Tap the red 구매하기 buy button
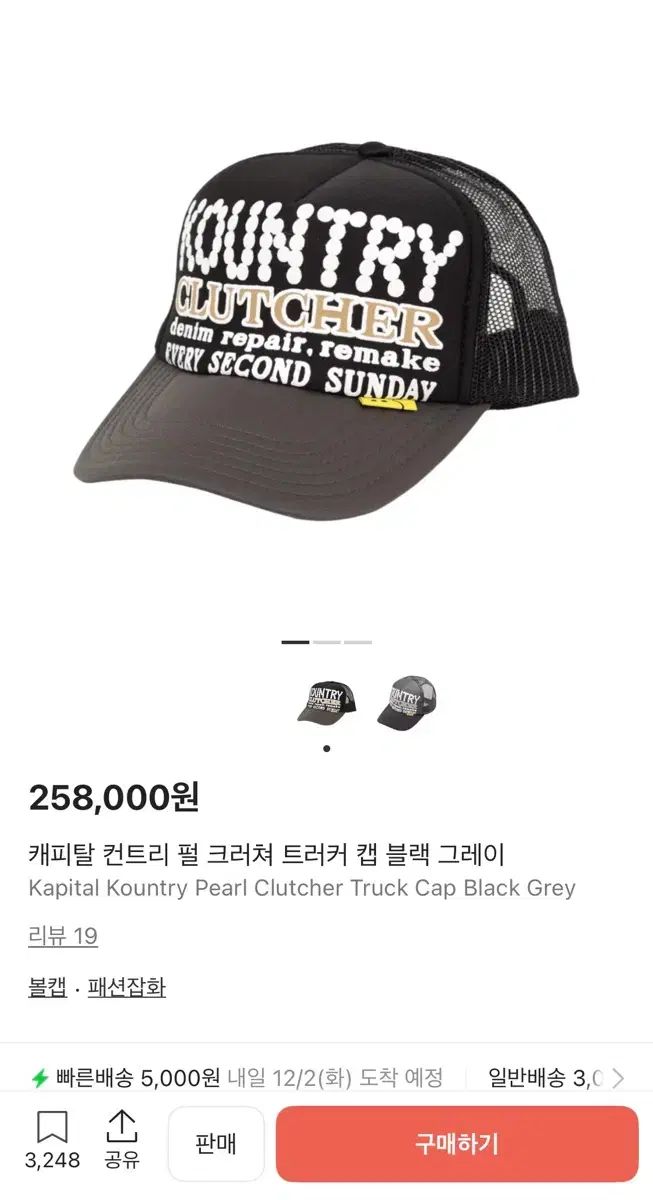The height and width of the screenshot is (1200, 653). pyautogui.click(x=456, y=1143)
